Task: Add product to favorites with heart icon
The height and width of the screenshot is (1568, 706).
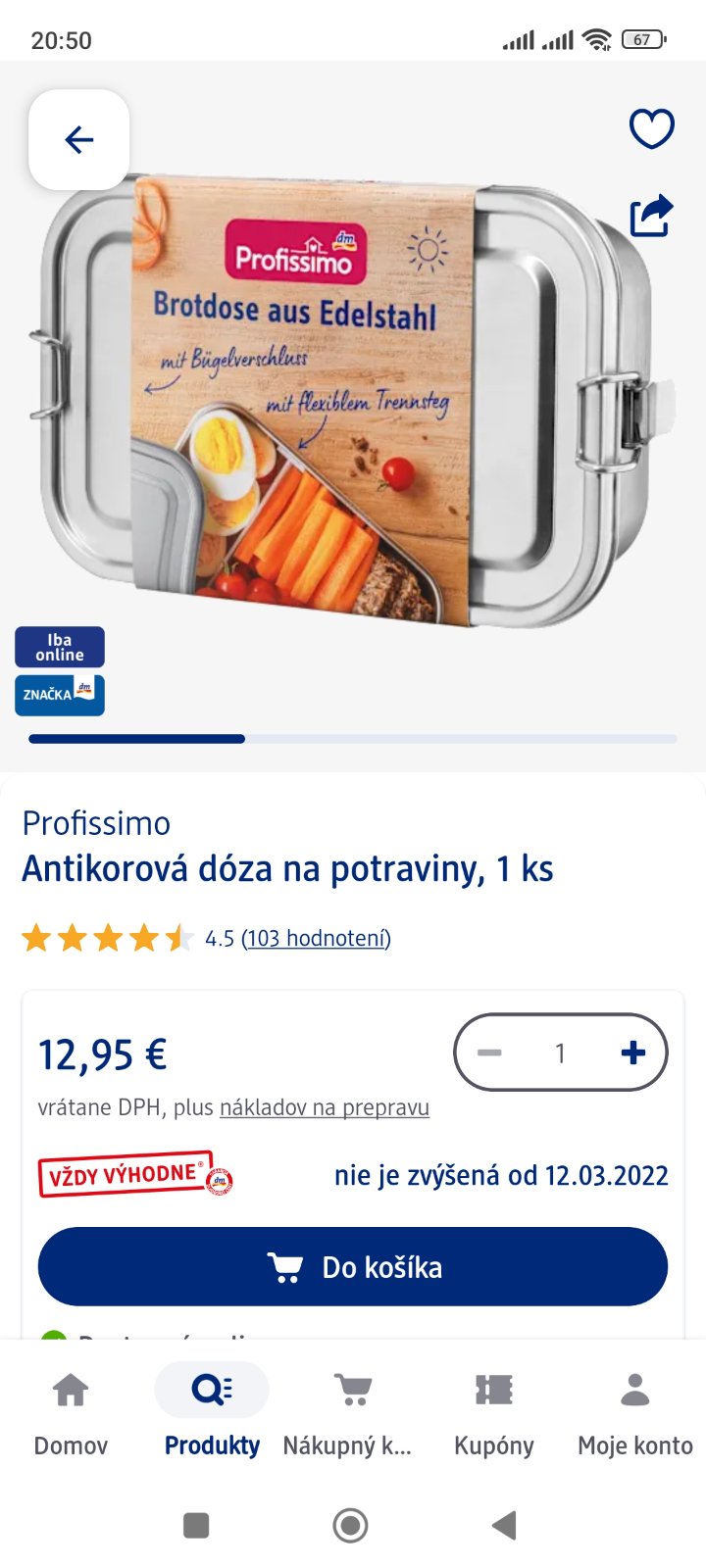Action: click(x=651, y=128)
